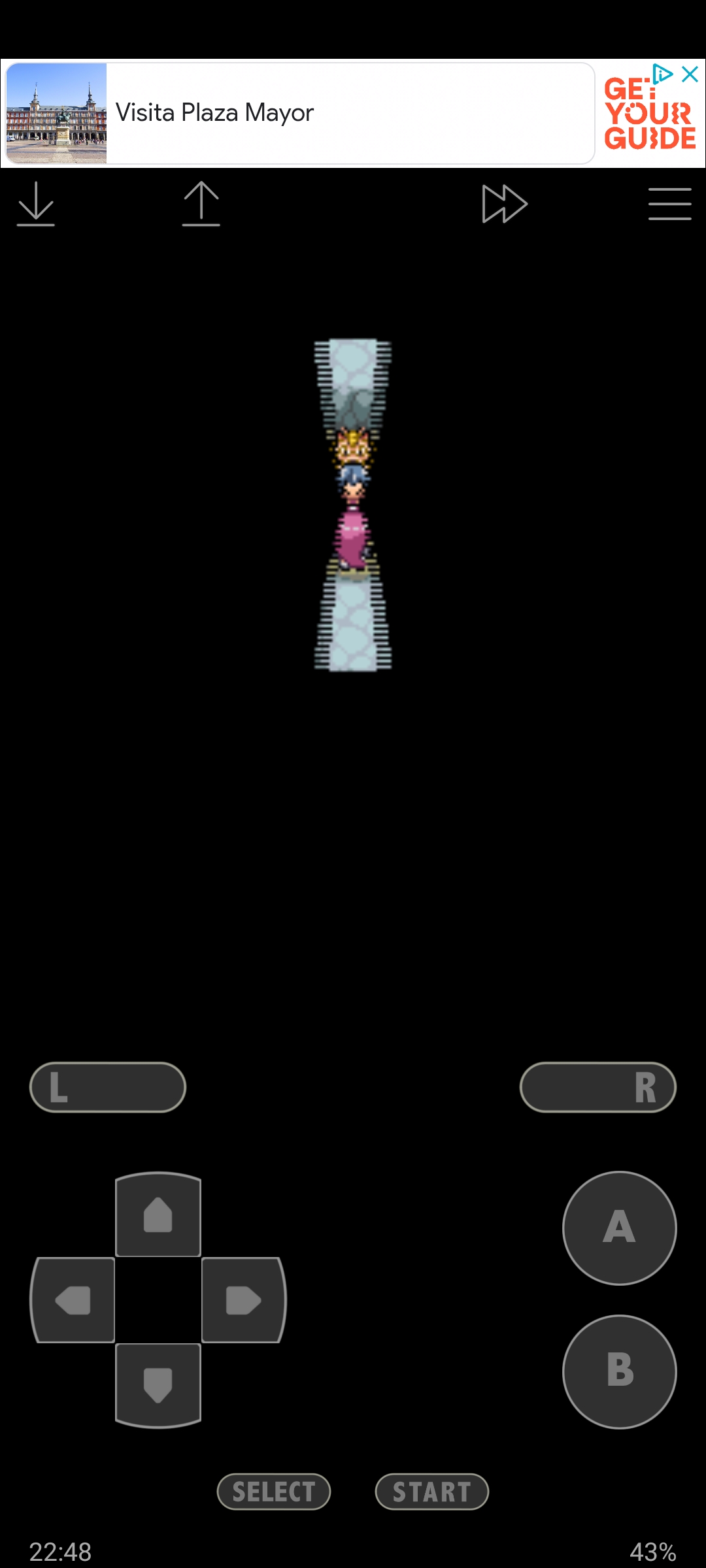Hit the A button

tap(619, 1228)
